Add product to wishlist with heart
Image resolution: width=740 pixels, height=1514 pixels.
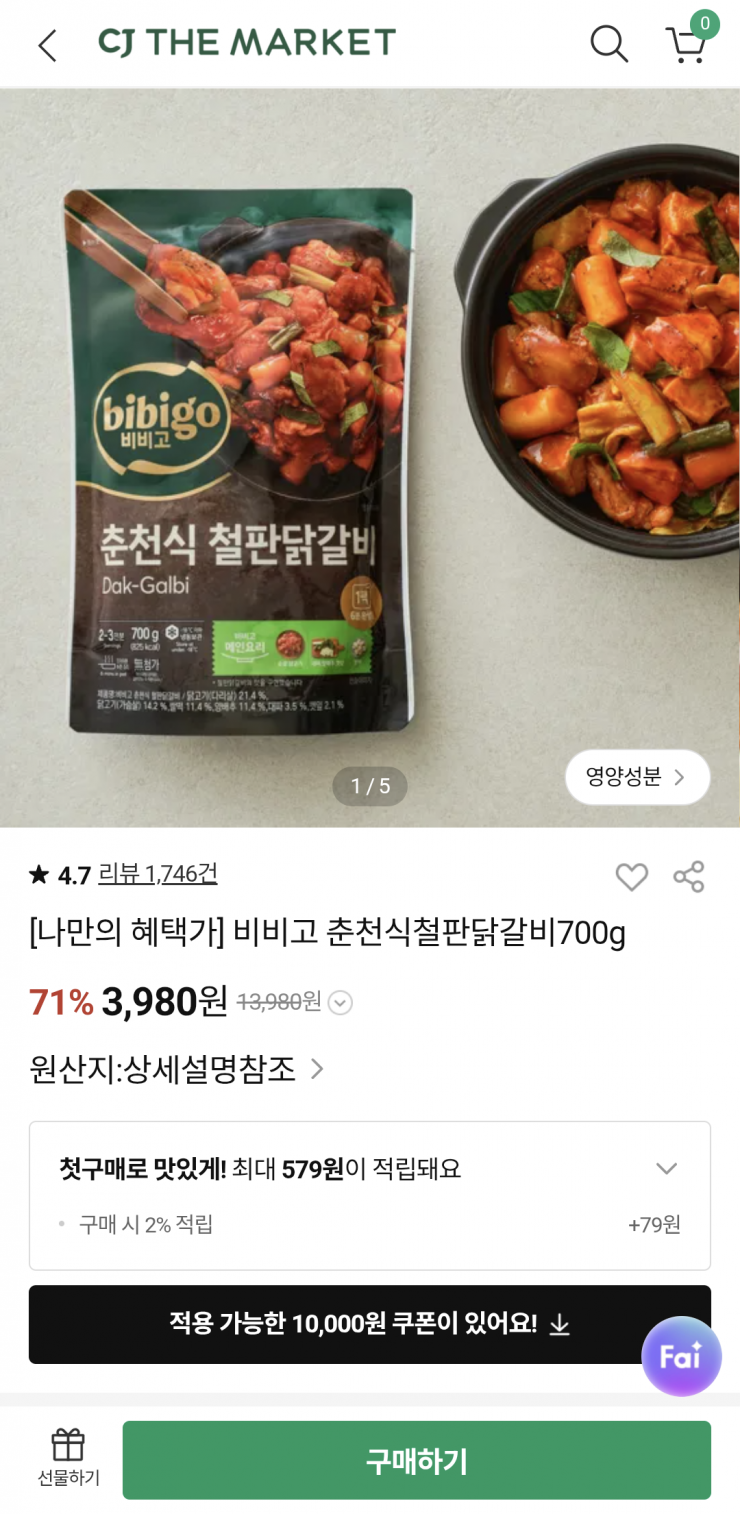click(631, 877)
